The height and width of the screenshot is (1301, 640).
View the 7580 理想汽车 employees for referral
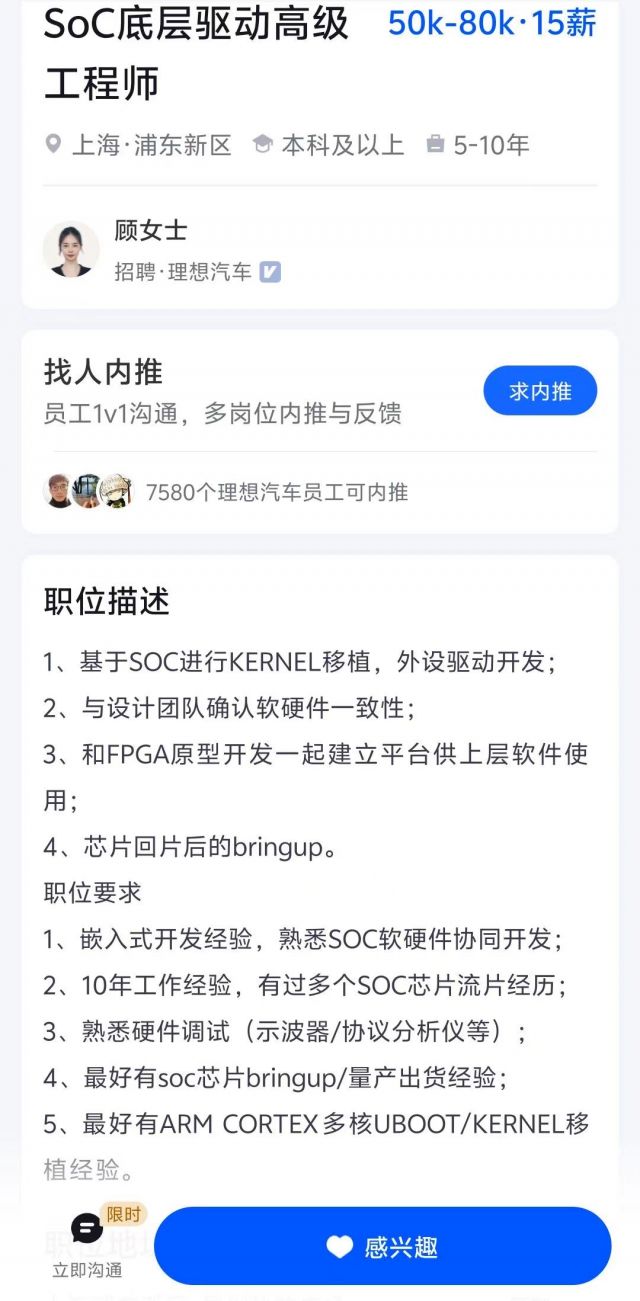tap(277, 492)
